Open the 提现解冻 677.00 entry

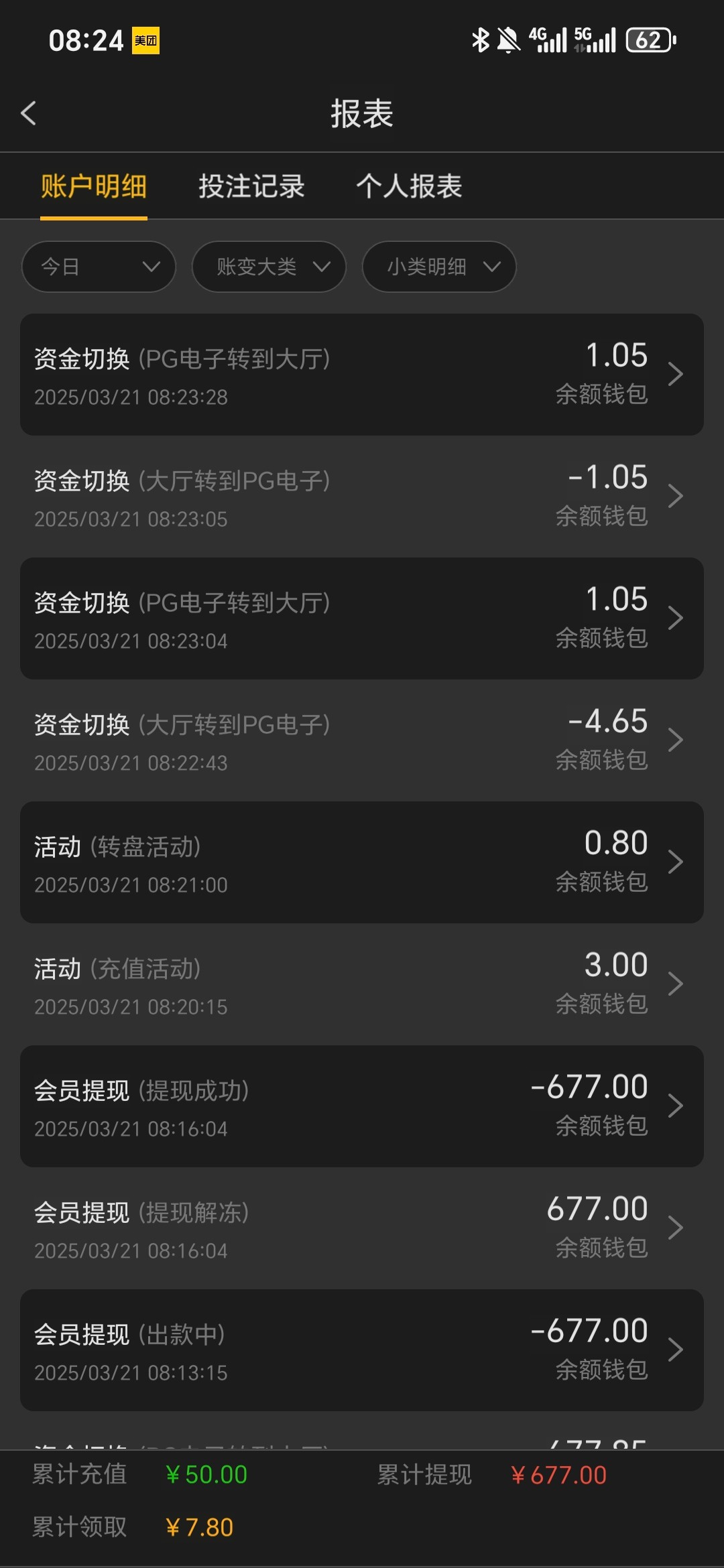362,1228
